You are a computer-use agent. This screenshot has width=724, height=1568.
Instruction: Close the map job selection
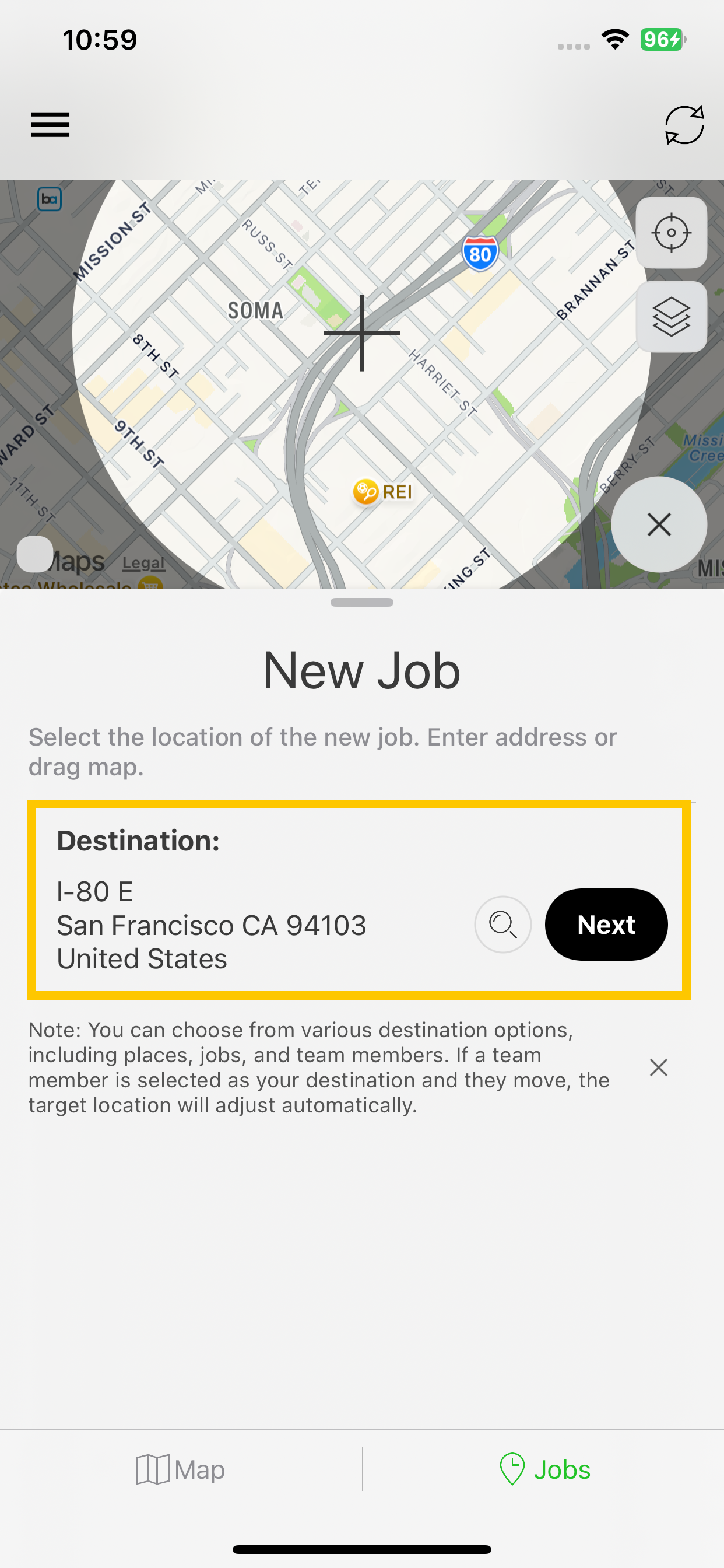tap(659, 524)
